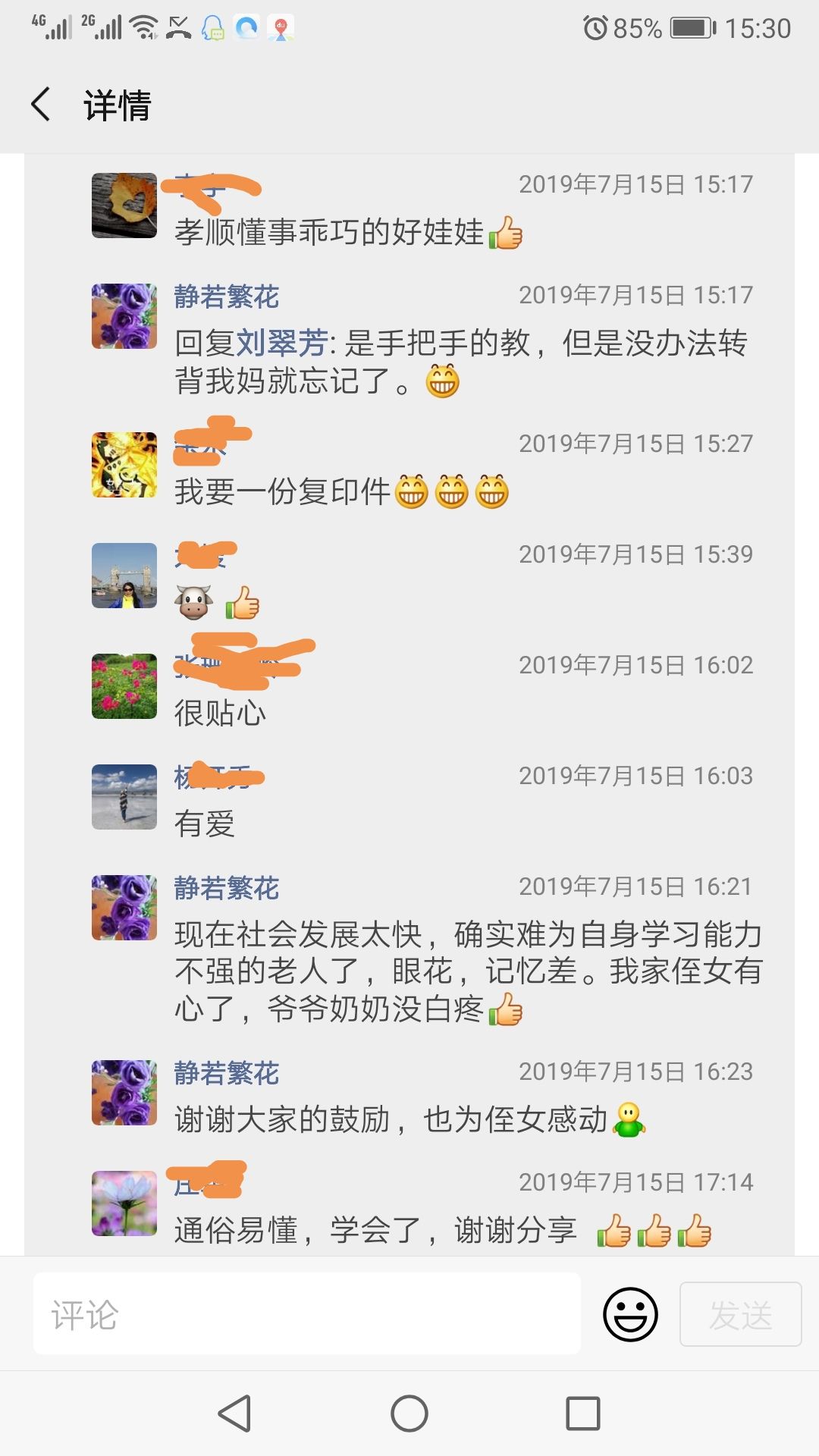Image resolution: width=819 pixels, height=1456 pixels.
Task: Open avatar of 孝顺懂事乖巧的好娃娃 commenter
Action: coord(124,206)
